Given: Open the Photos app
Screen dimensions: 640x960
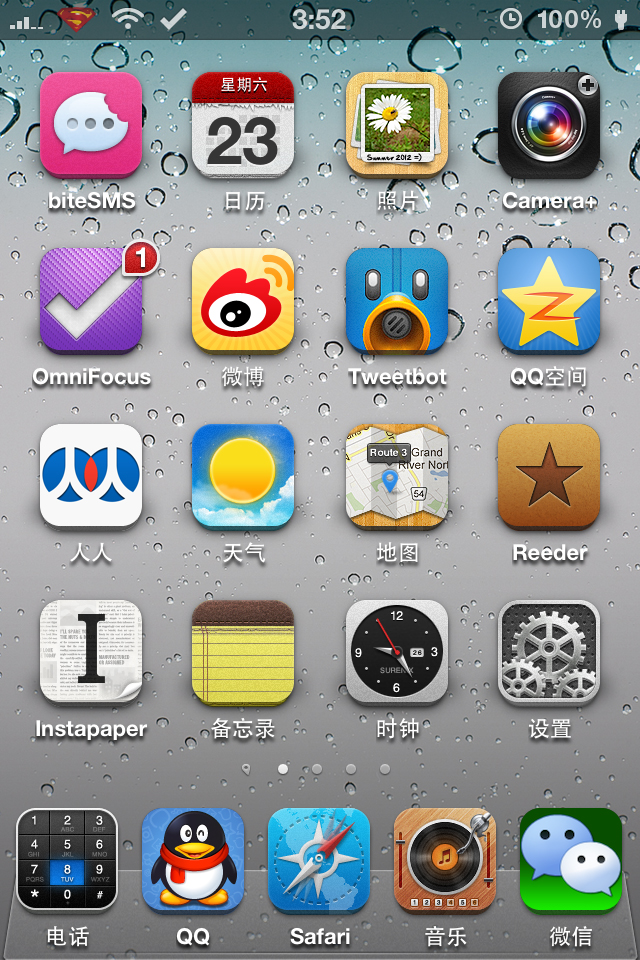Looking at the screenshot, I should (397, 124).
